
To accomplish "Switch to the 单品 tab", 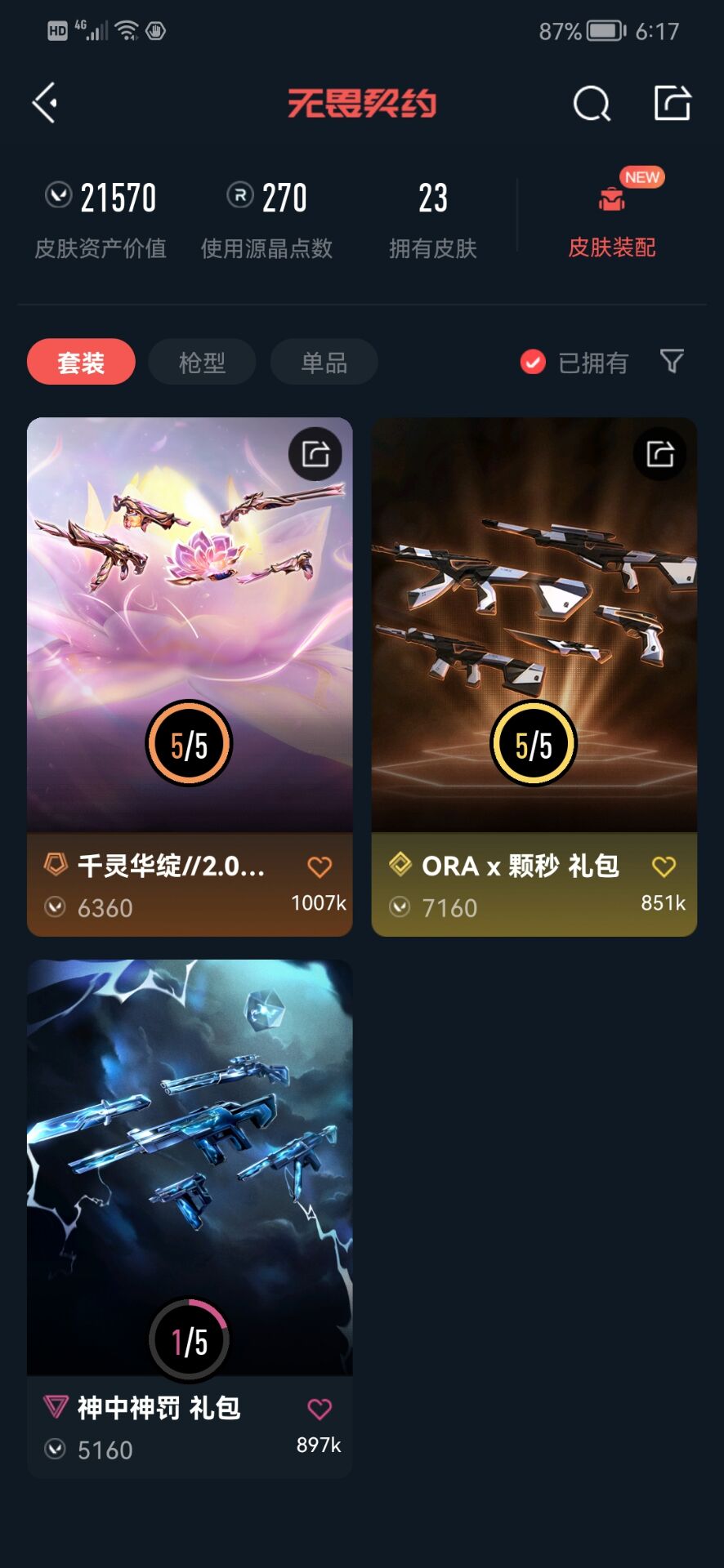I will coord(324,362).
